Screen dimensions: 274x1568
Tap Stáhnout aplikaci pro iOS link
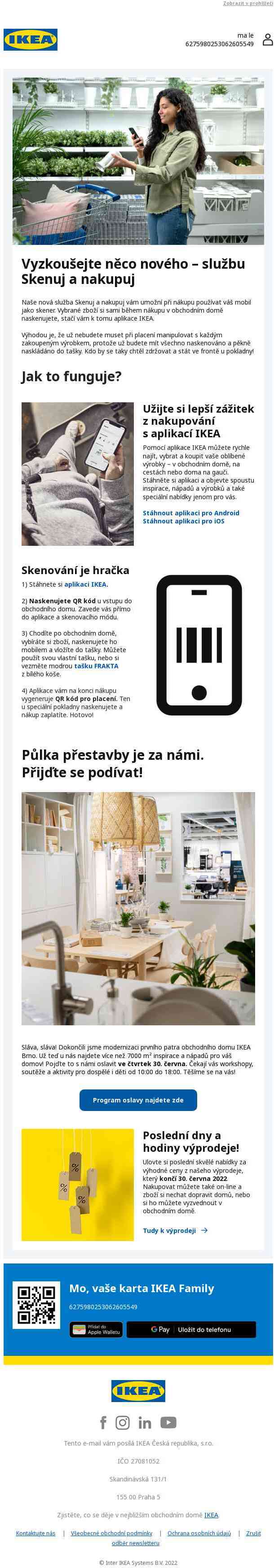click(x=183, y=521)
